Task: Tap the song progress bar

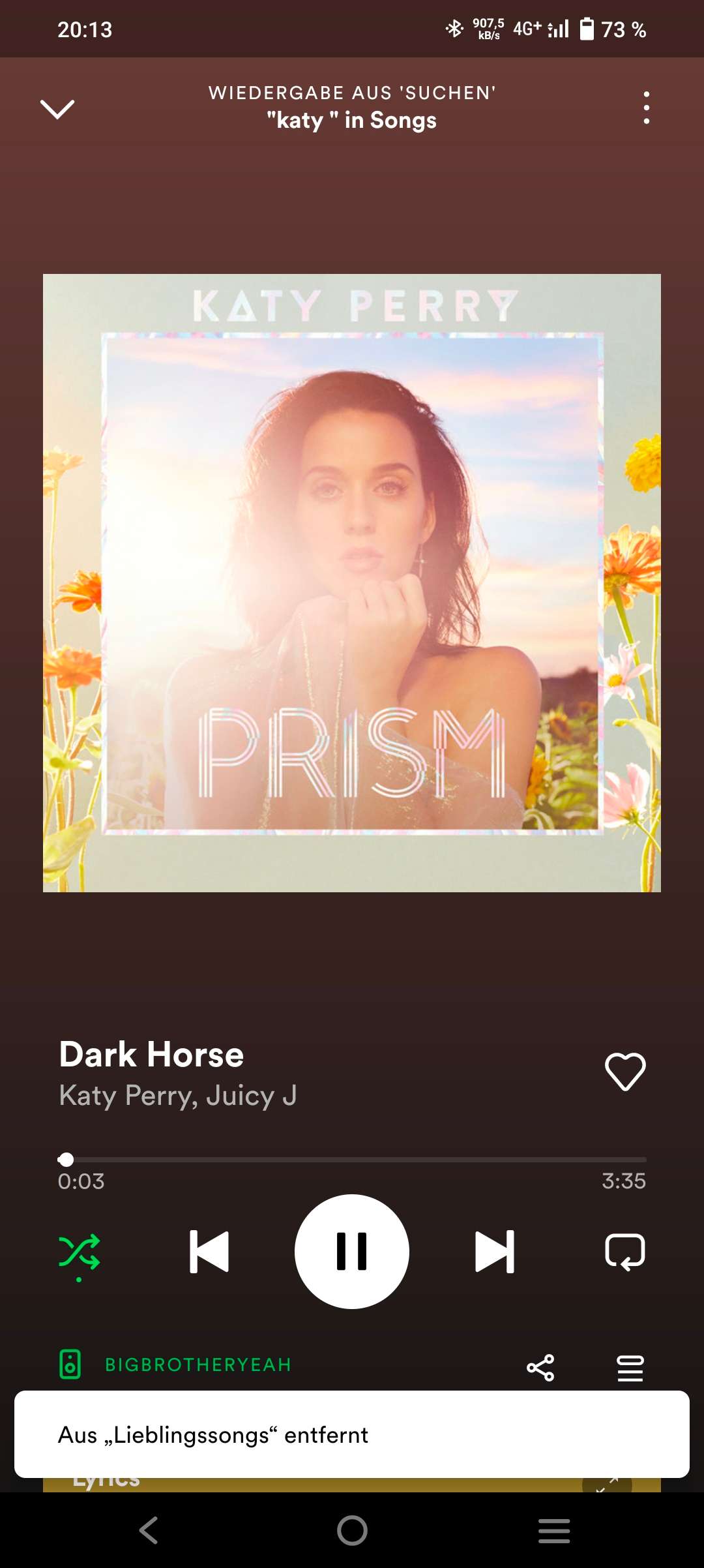Action: click(352, 1160)
